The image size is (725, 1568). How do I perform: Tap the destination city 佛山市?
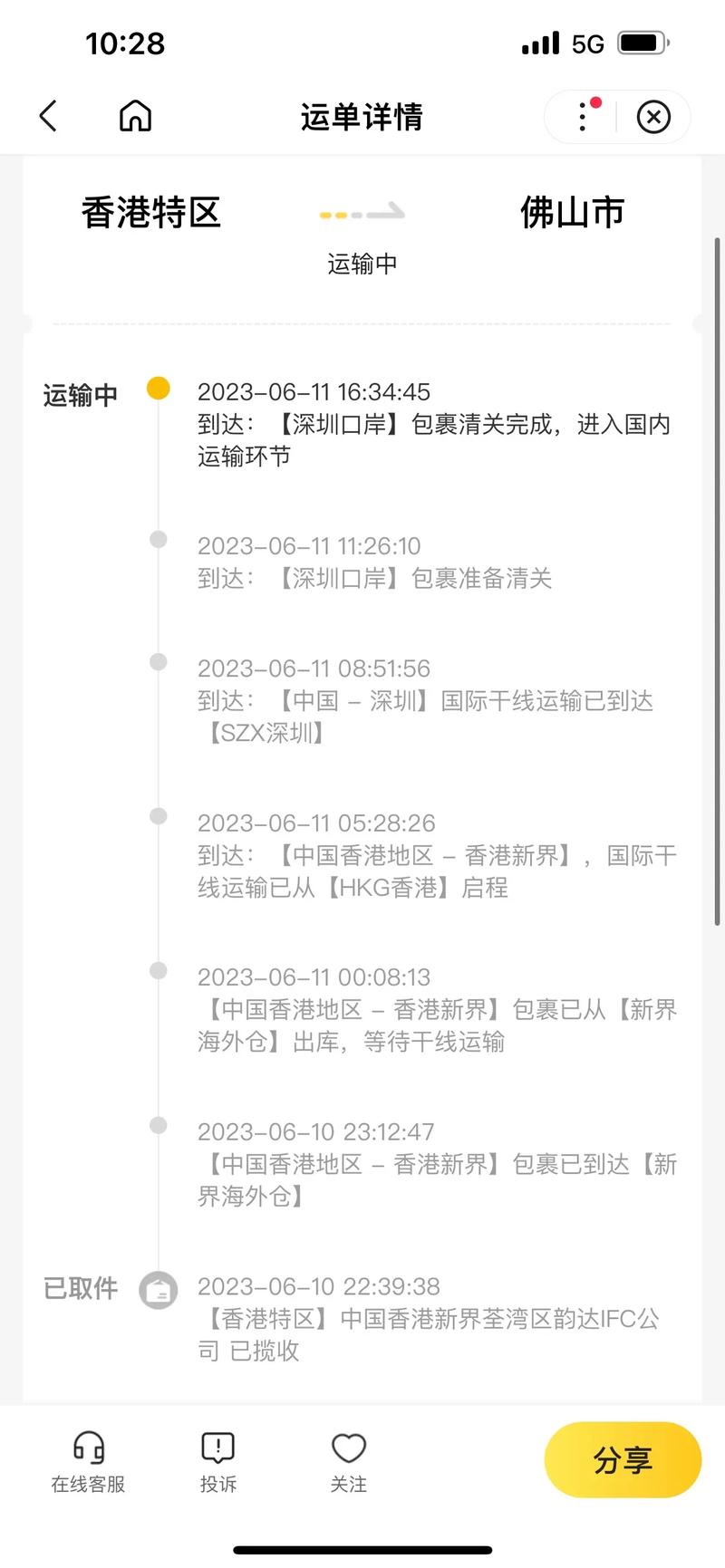tap(573, 212)
